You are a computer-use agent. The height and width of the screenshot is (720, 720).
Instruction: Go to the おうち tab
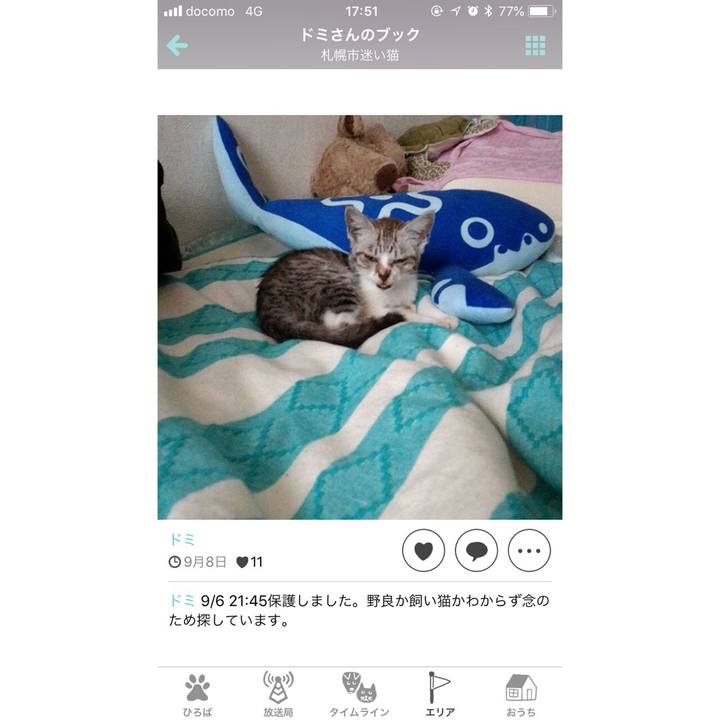pyautogui.click(x=521, y=694)
